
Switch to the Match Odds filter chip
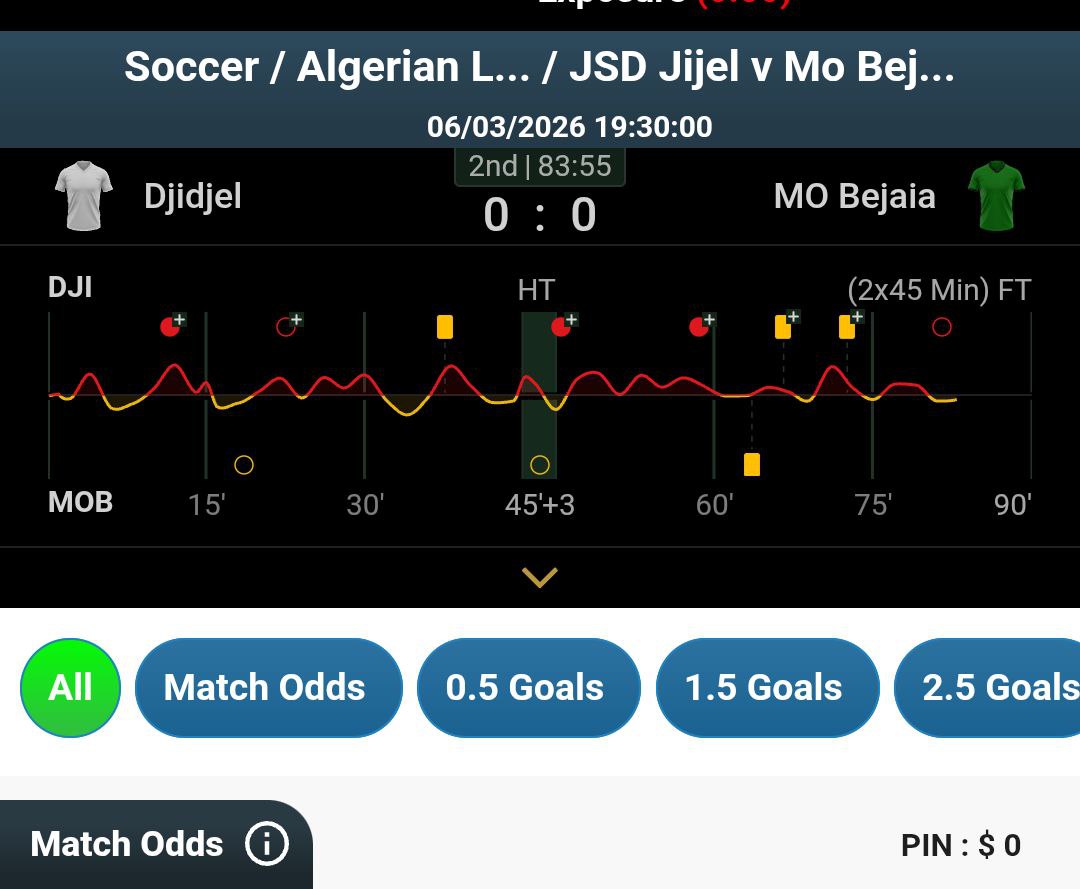pos(268,687)
